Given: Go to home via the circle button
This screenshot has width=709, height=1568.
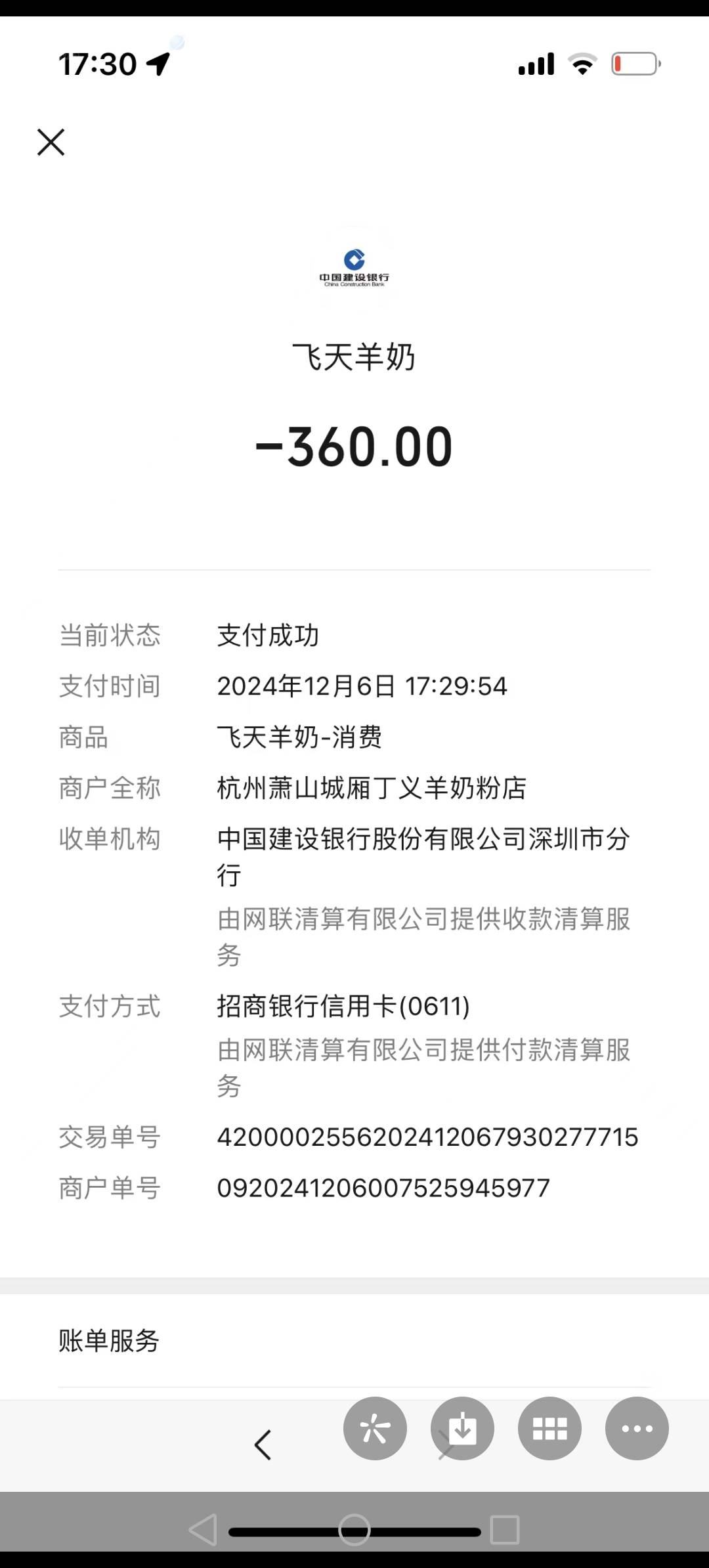Looking at the screenshot, I should point(354,1530).
